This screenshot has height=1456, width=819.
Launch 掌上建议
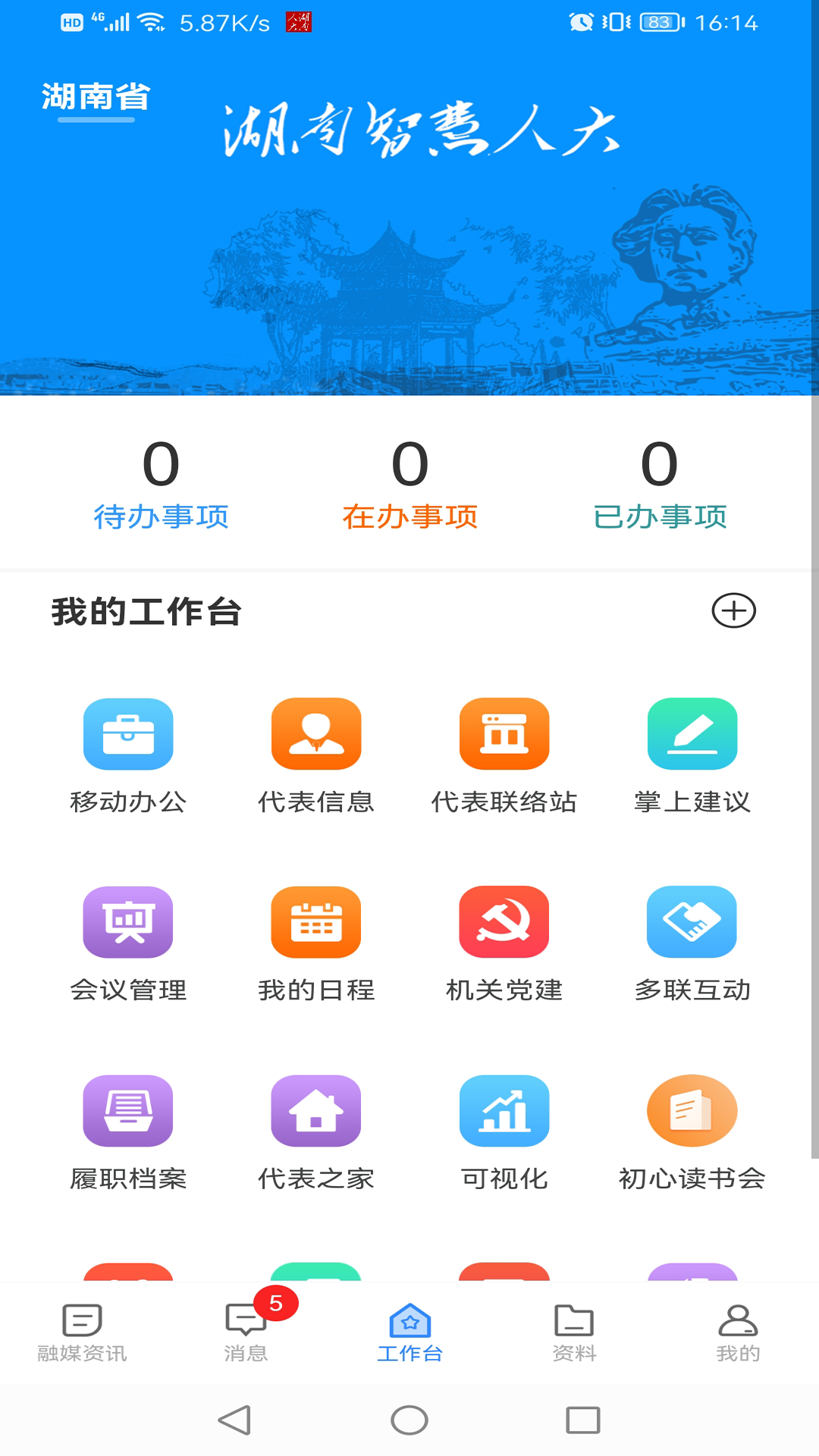(x=692, y=755)
